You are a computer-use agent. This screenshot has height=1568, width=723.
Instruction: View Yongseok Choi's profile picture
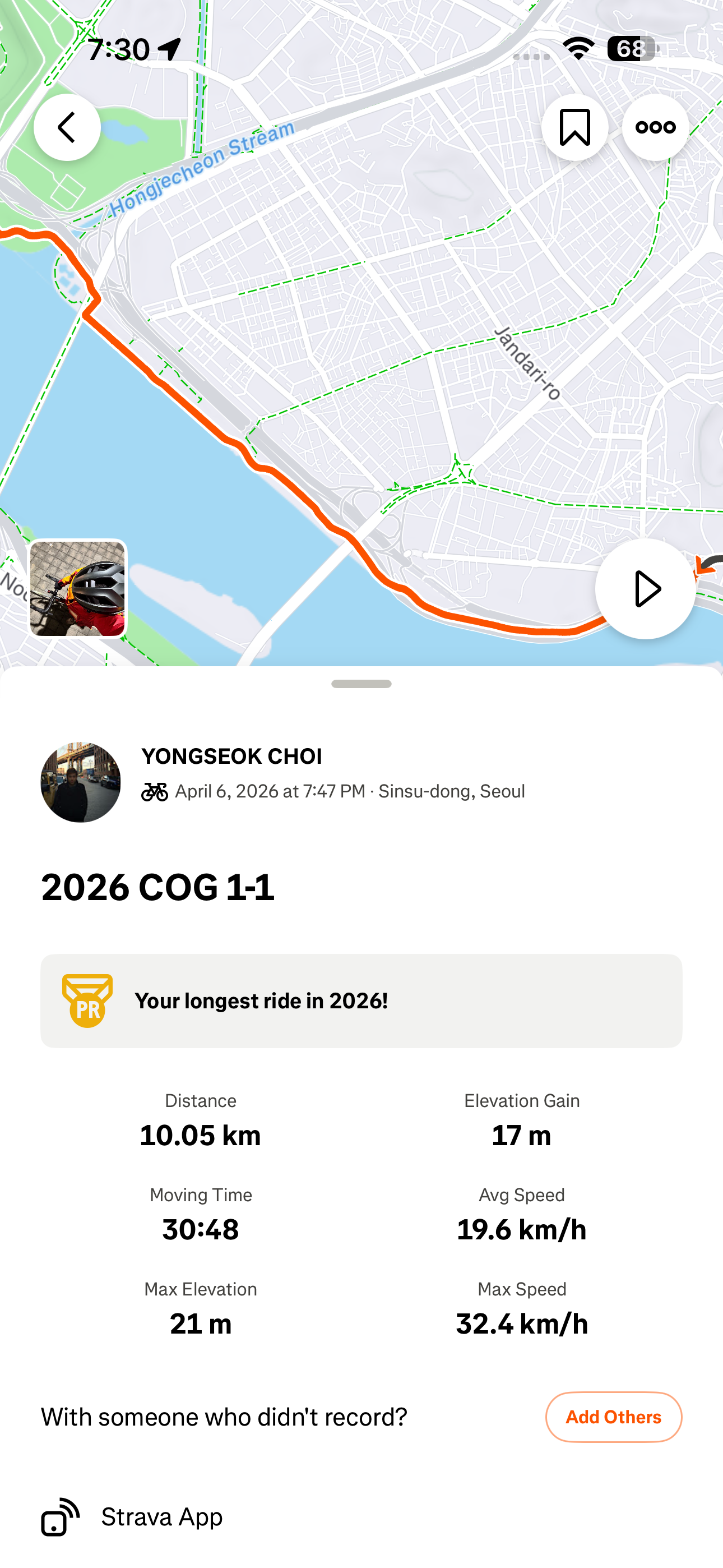point(80,782)
